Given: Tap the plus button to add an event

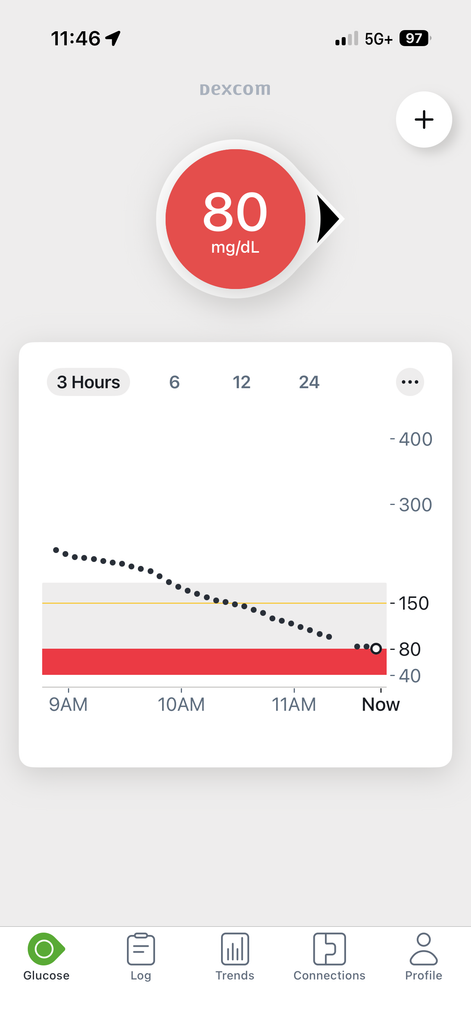Looking at the screenshot, I should 424,120.
